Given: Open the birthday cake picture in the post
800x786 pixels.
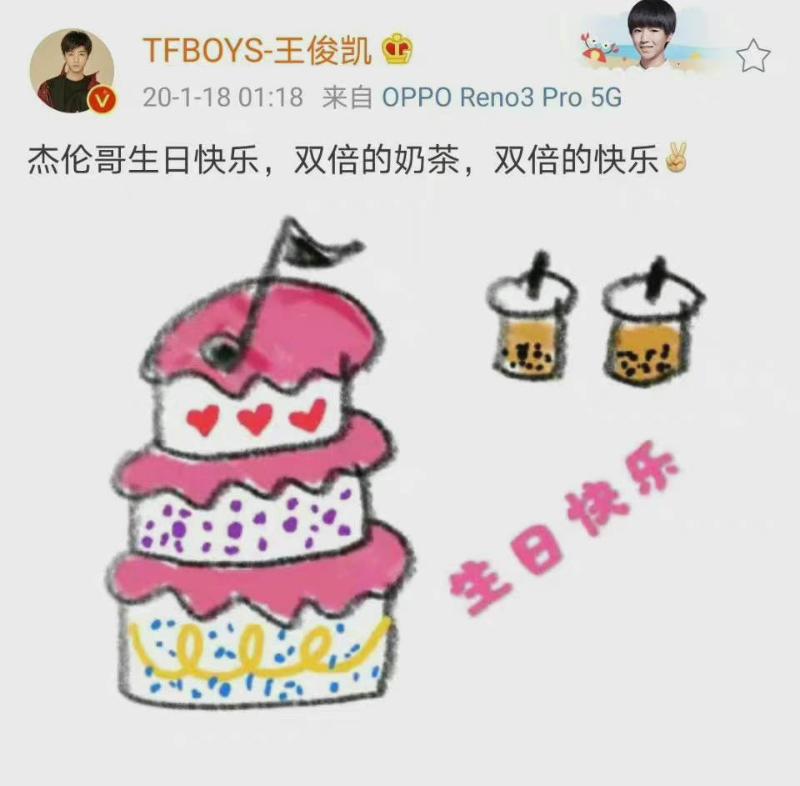Looking at the screenshot, I should 400,470.
